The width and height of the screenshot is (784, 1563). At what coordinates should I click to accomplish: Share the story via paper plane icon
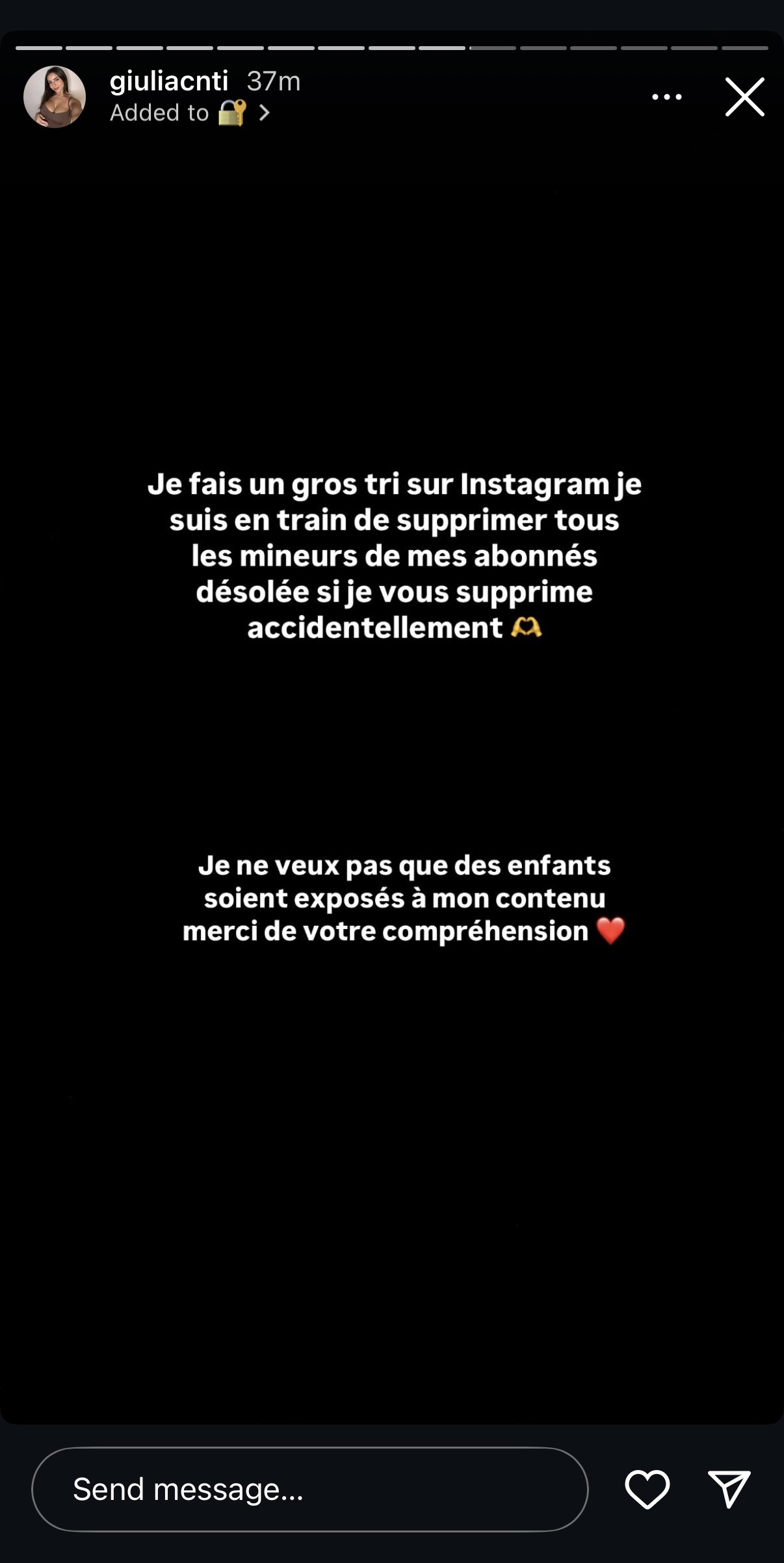coord(729,1489)
